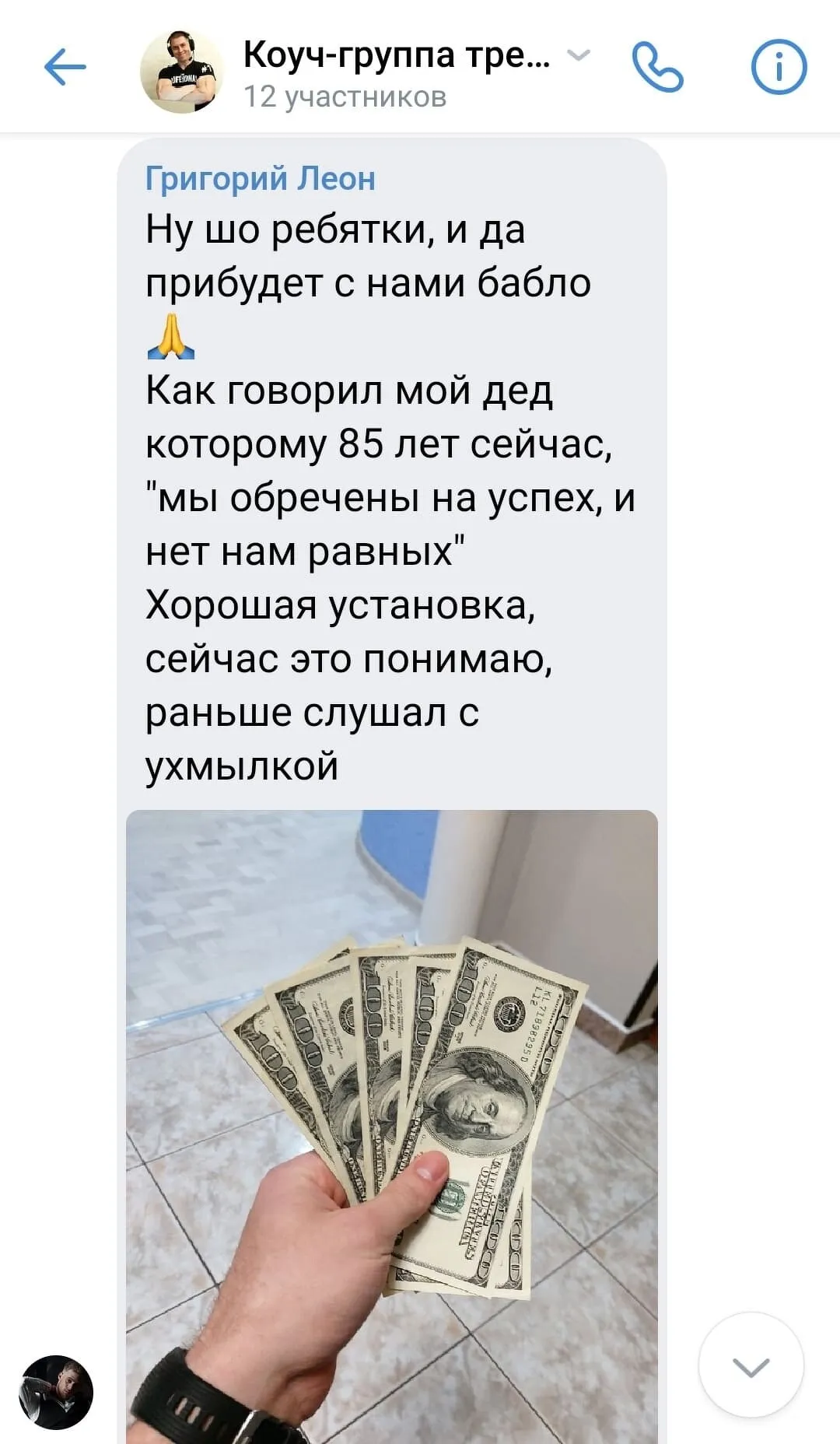Open the attached photo of dollar bills
The image size is (840, 1444).
click(x=392, y=1126)
